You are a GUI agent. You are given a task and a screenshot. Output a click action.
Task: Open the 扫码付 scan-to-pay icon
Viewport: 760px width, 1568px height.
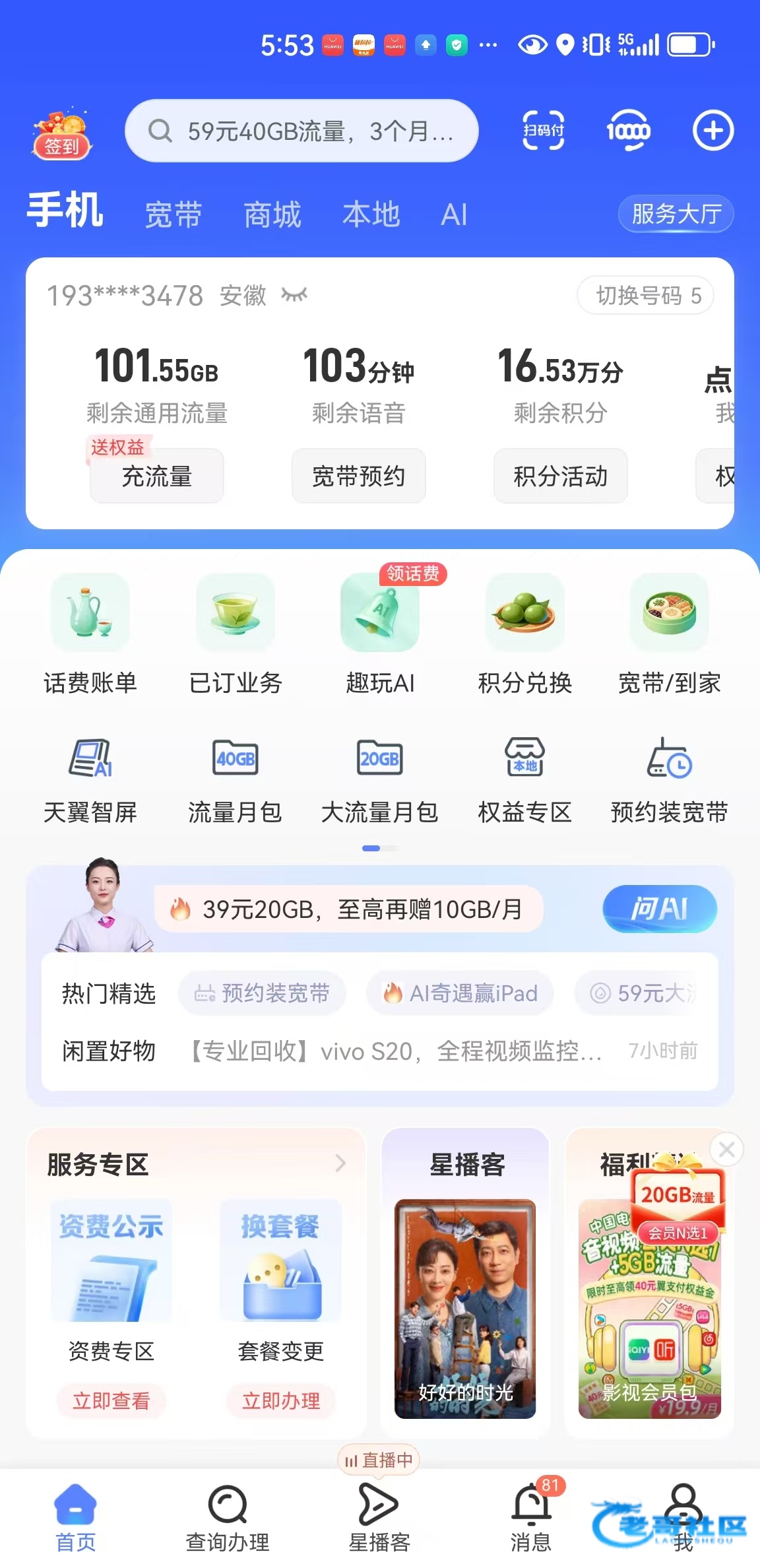pyautogui.click(x=543, y=131)
